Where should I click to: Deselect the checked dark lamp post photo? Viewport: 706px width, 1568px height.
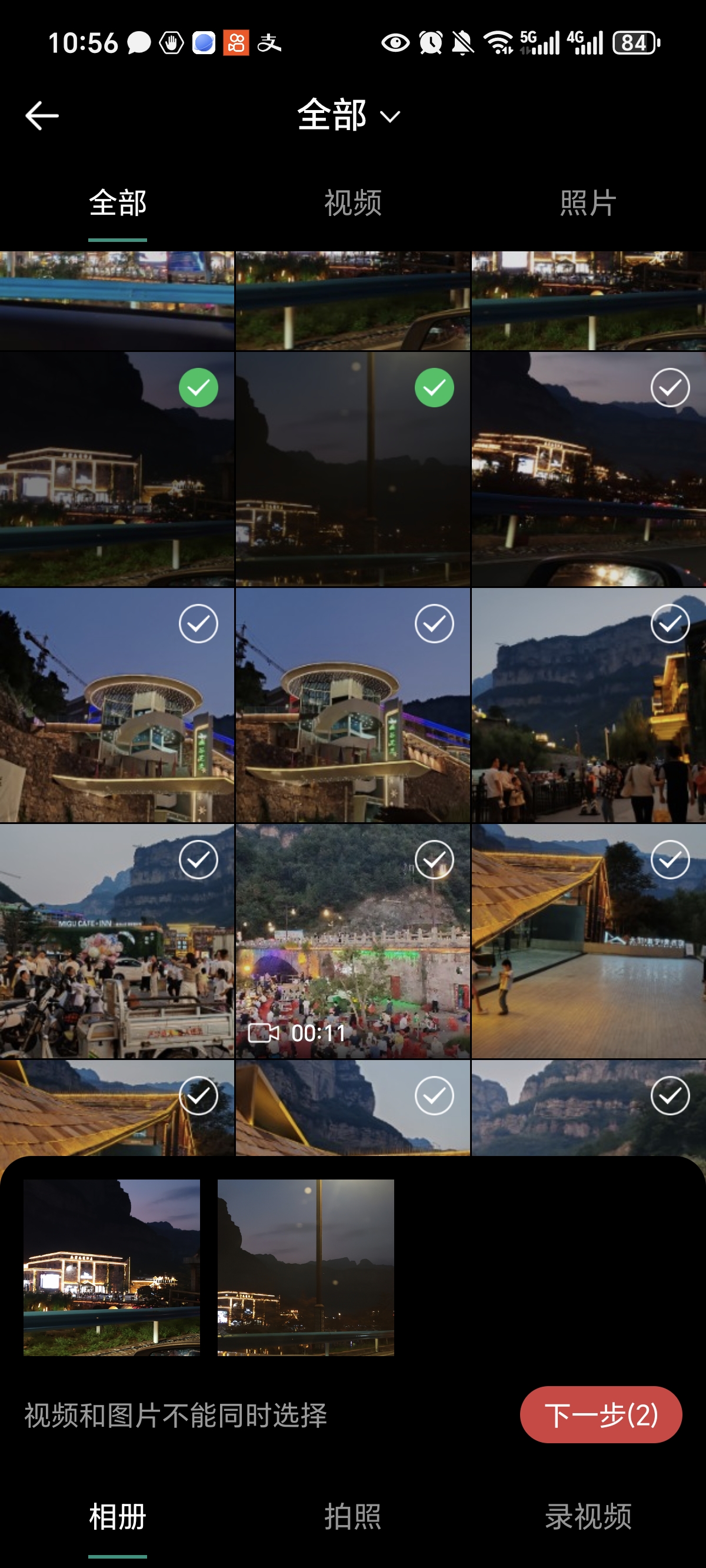pyautogui.click(x=434, y=388)
